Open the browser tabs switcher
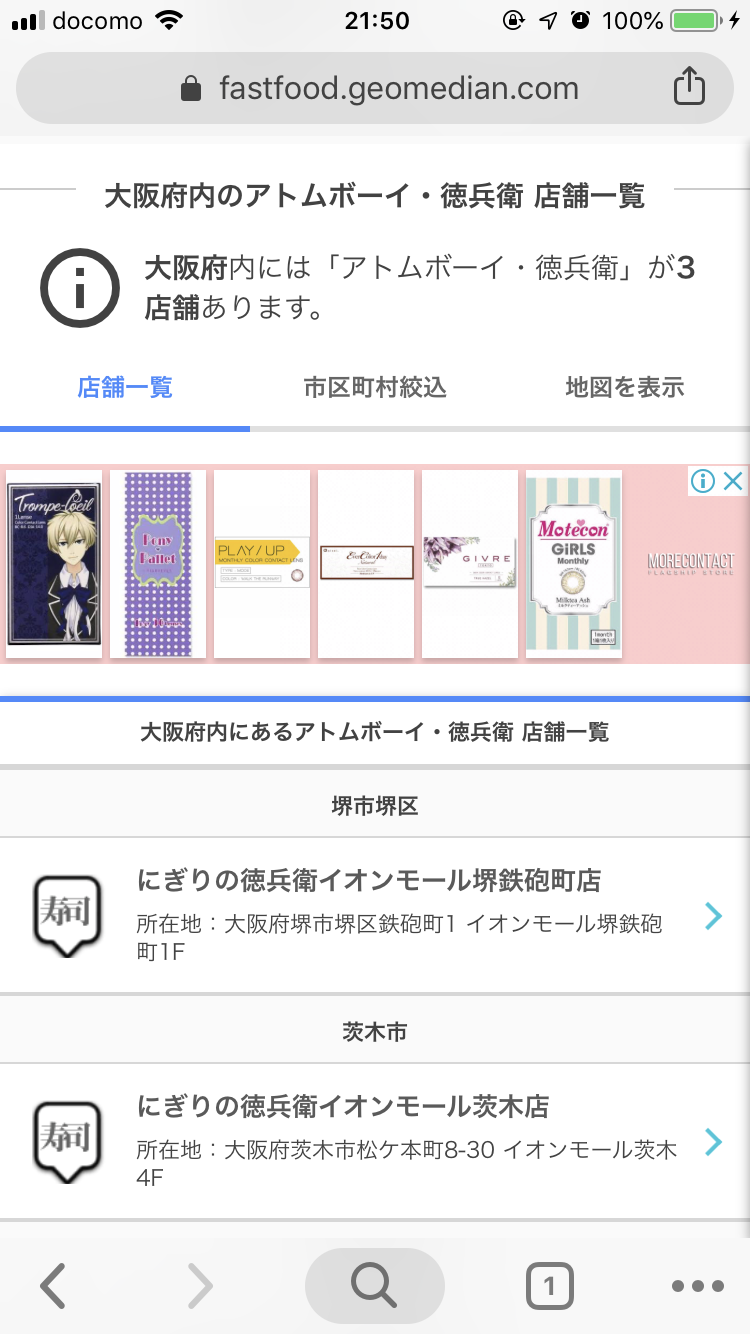The image size is (750, 1334). pyautogui.click(x=549, y=1286)
